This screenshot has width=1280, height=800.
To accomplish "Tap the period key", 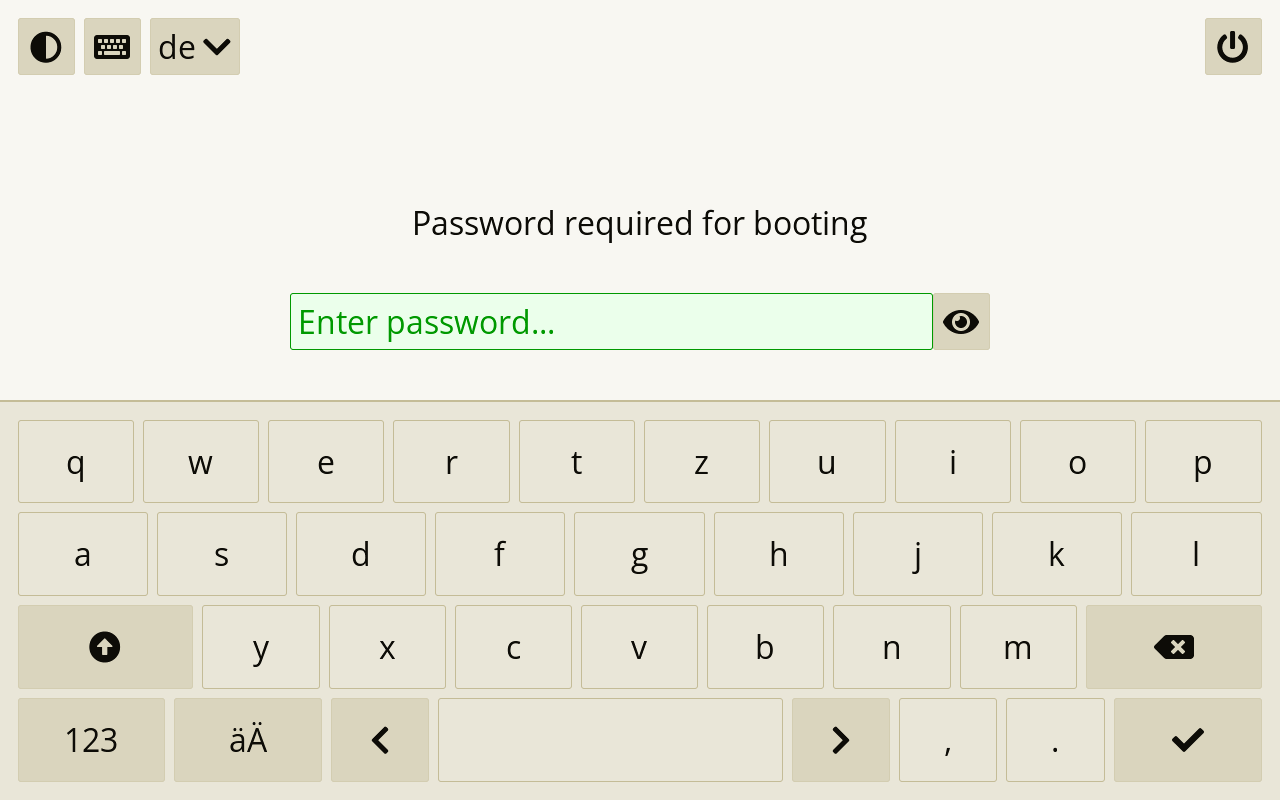I will [x=1055, y=740].
